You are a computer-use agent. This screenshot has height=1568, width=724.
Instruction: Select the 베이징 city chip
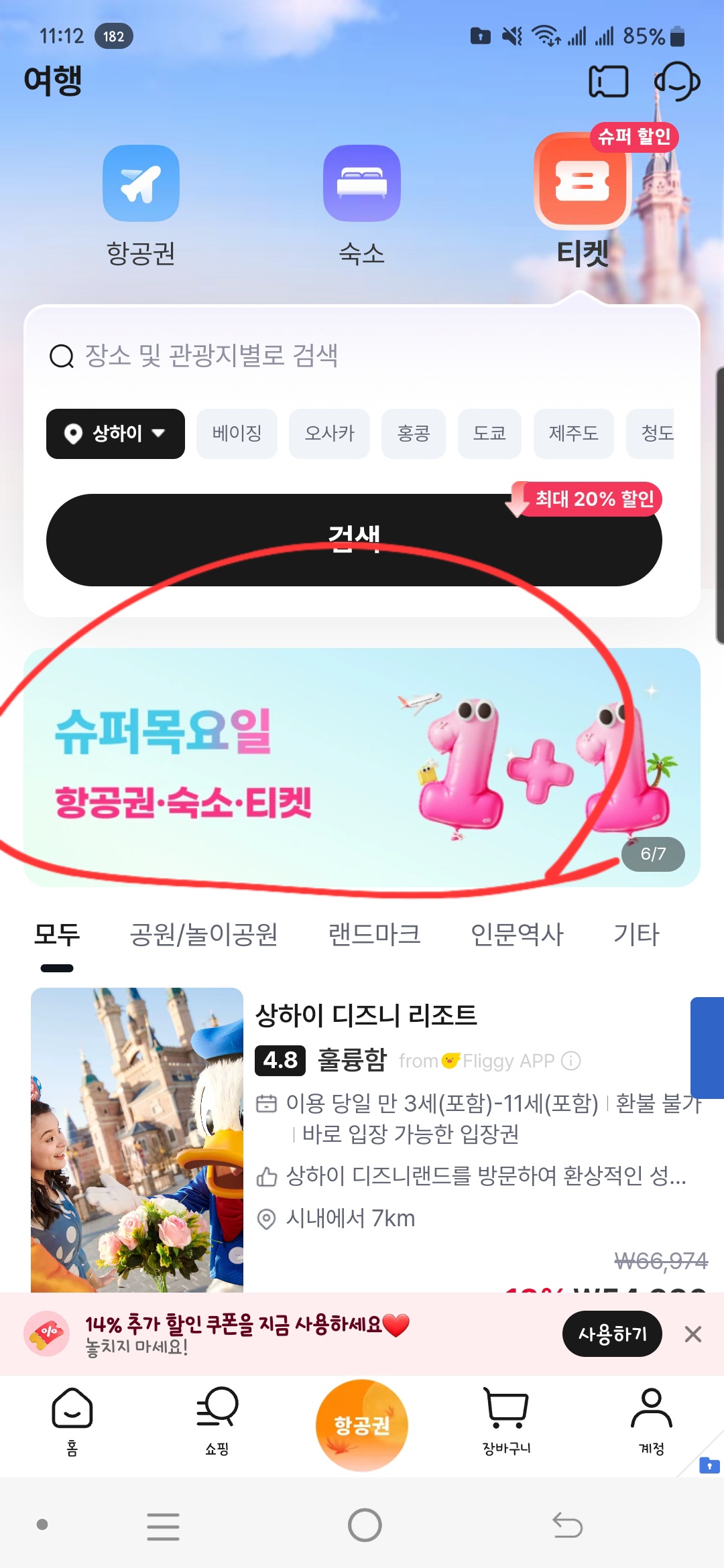pyautogui.click(x=237, y=434)
